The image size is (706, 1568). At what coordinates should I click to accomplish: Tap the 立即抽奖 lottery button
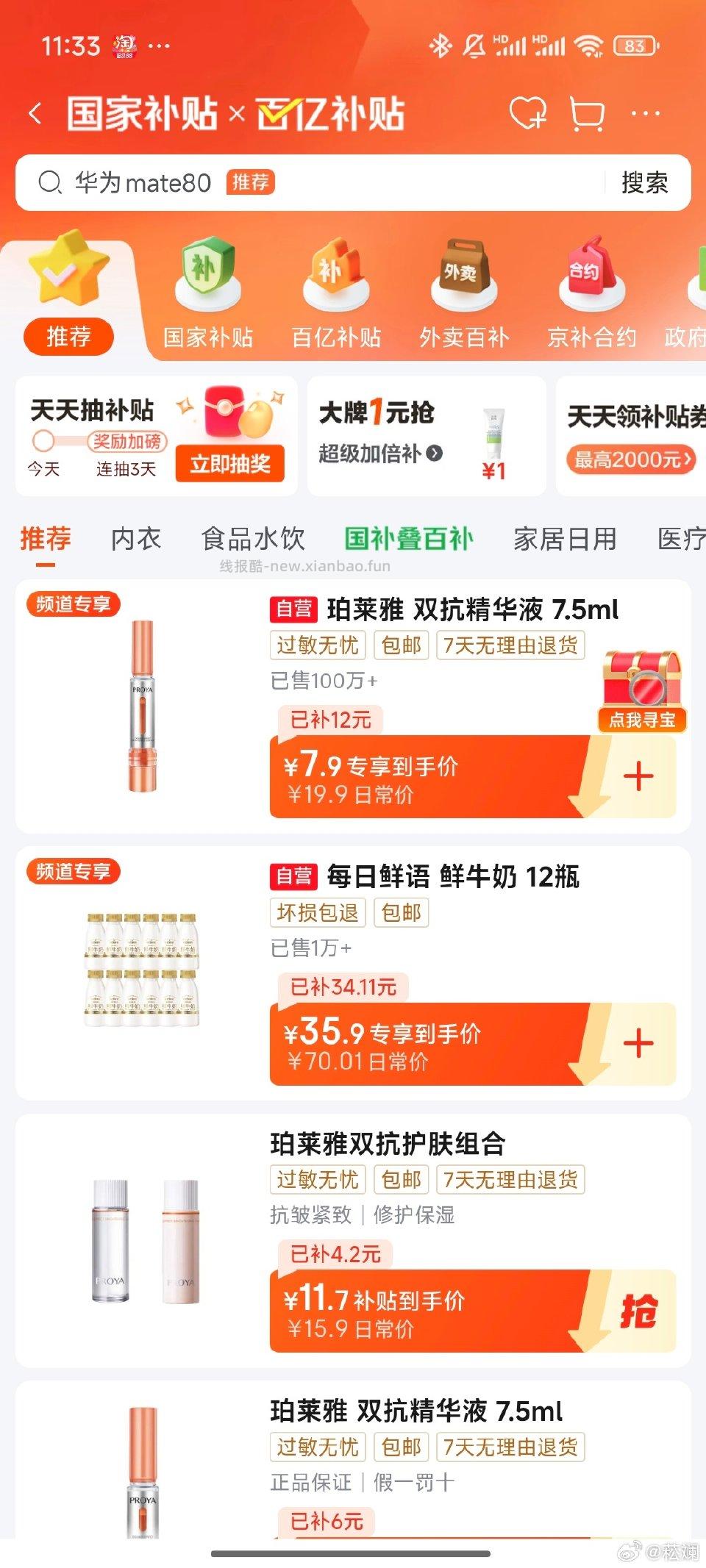(x=230, y=465)
